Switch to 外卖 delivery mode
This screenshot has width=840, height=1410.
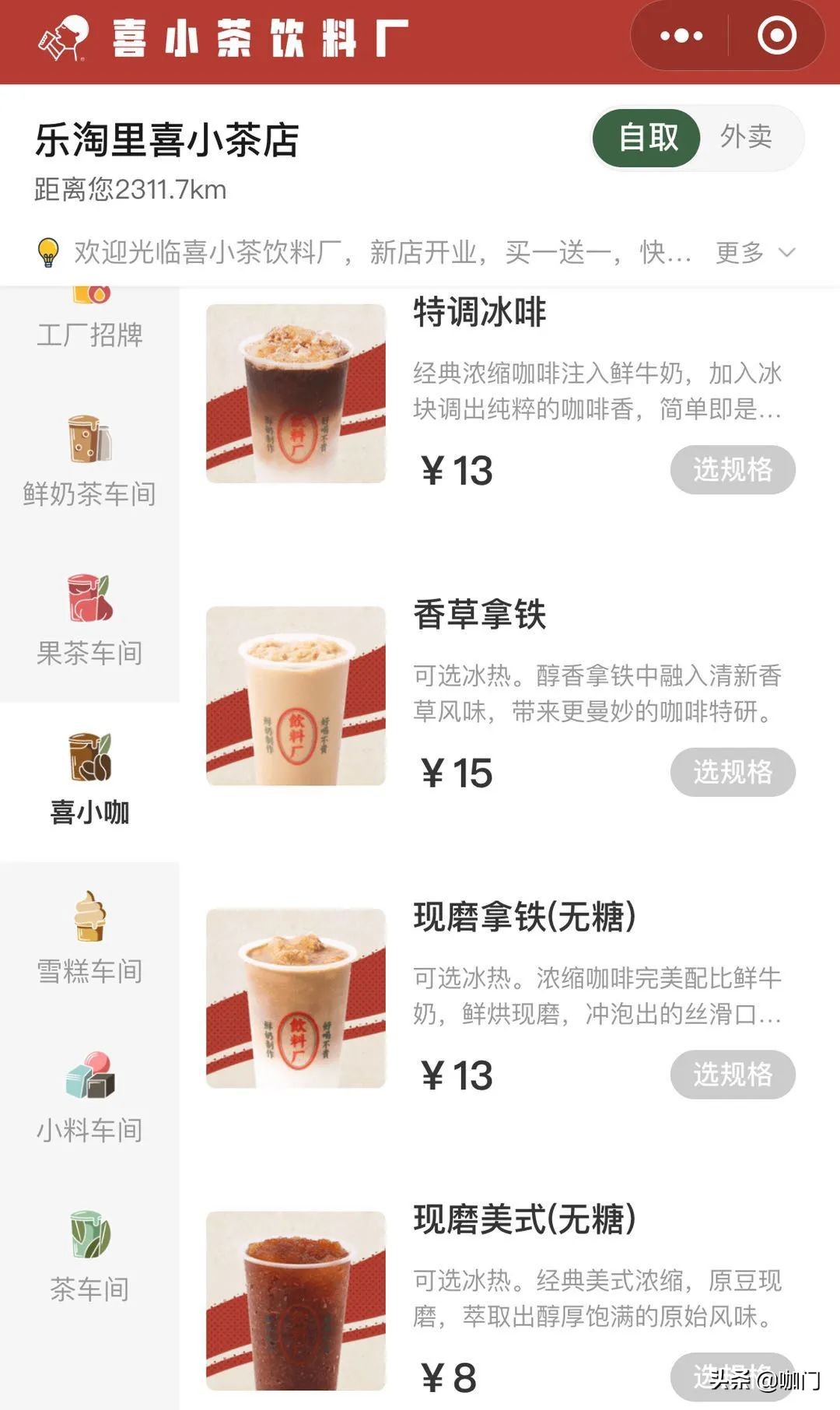pos(750,138)
